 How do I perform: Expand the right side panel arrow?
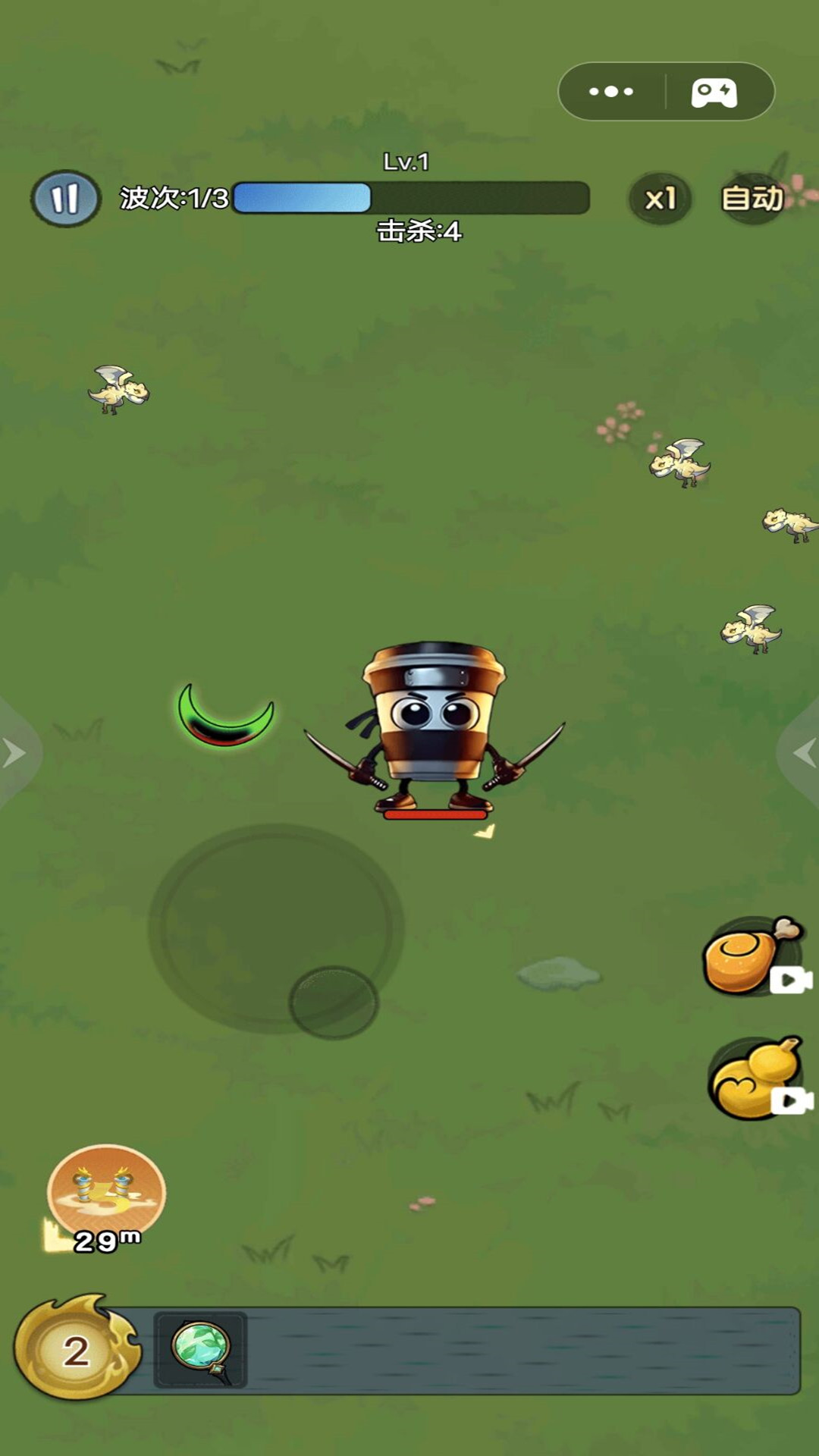pyautogui.click(x=804, y=753)
